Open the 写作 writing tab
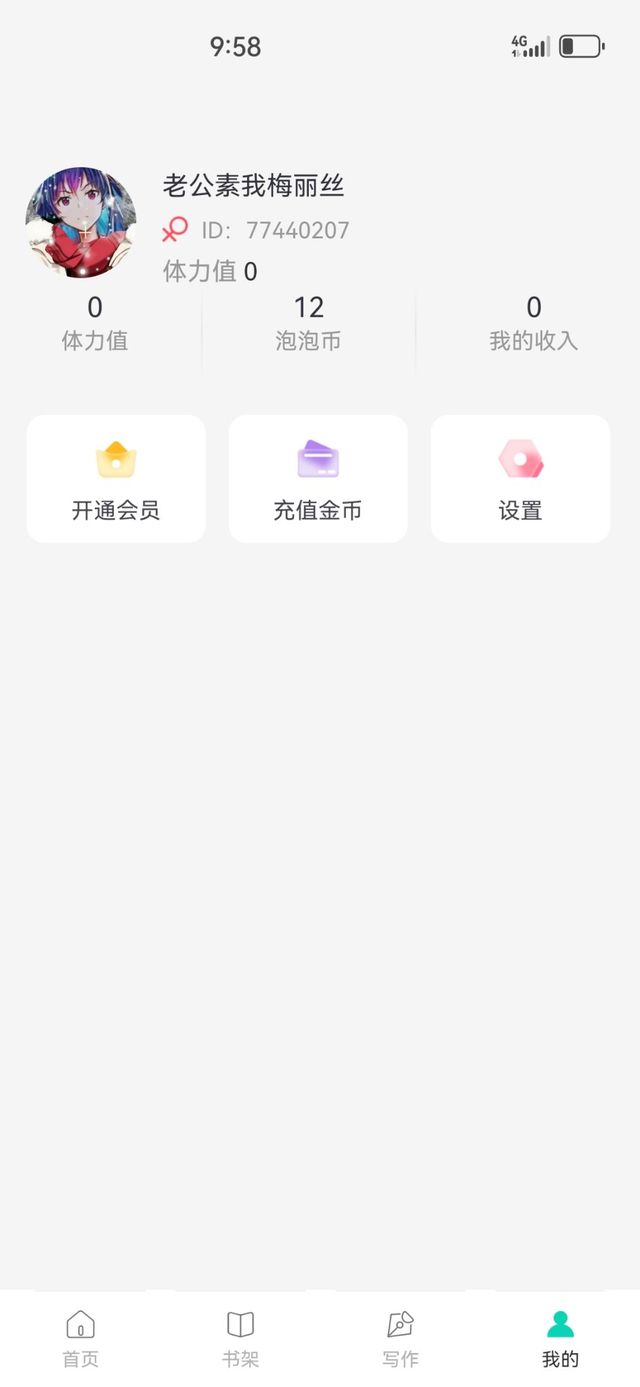Image resolution: width=640 pixels, height=1387 pixels. coord(400,1338)
